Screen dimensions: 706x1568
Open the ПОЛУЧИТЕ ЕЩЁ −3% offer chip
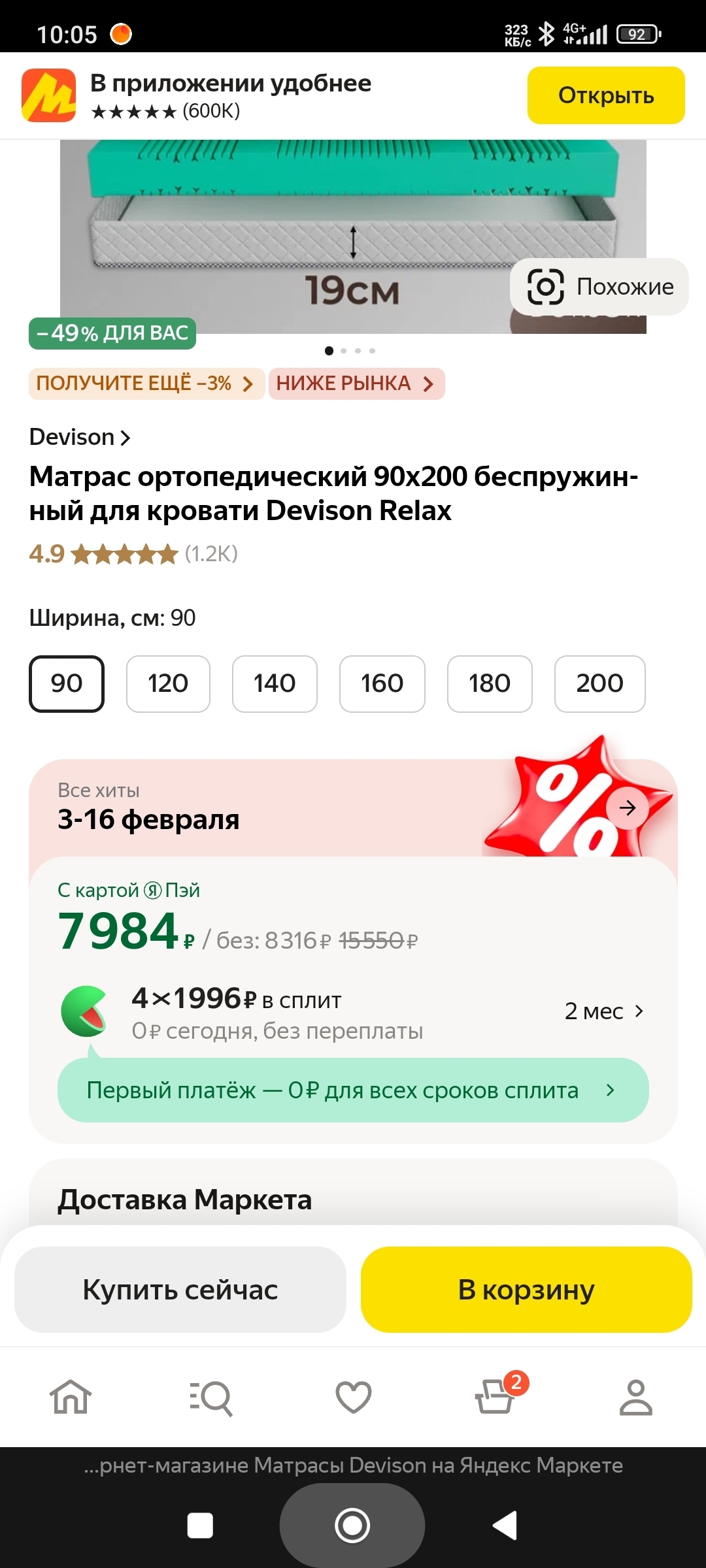[146, 384]
